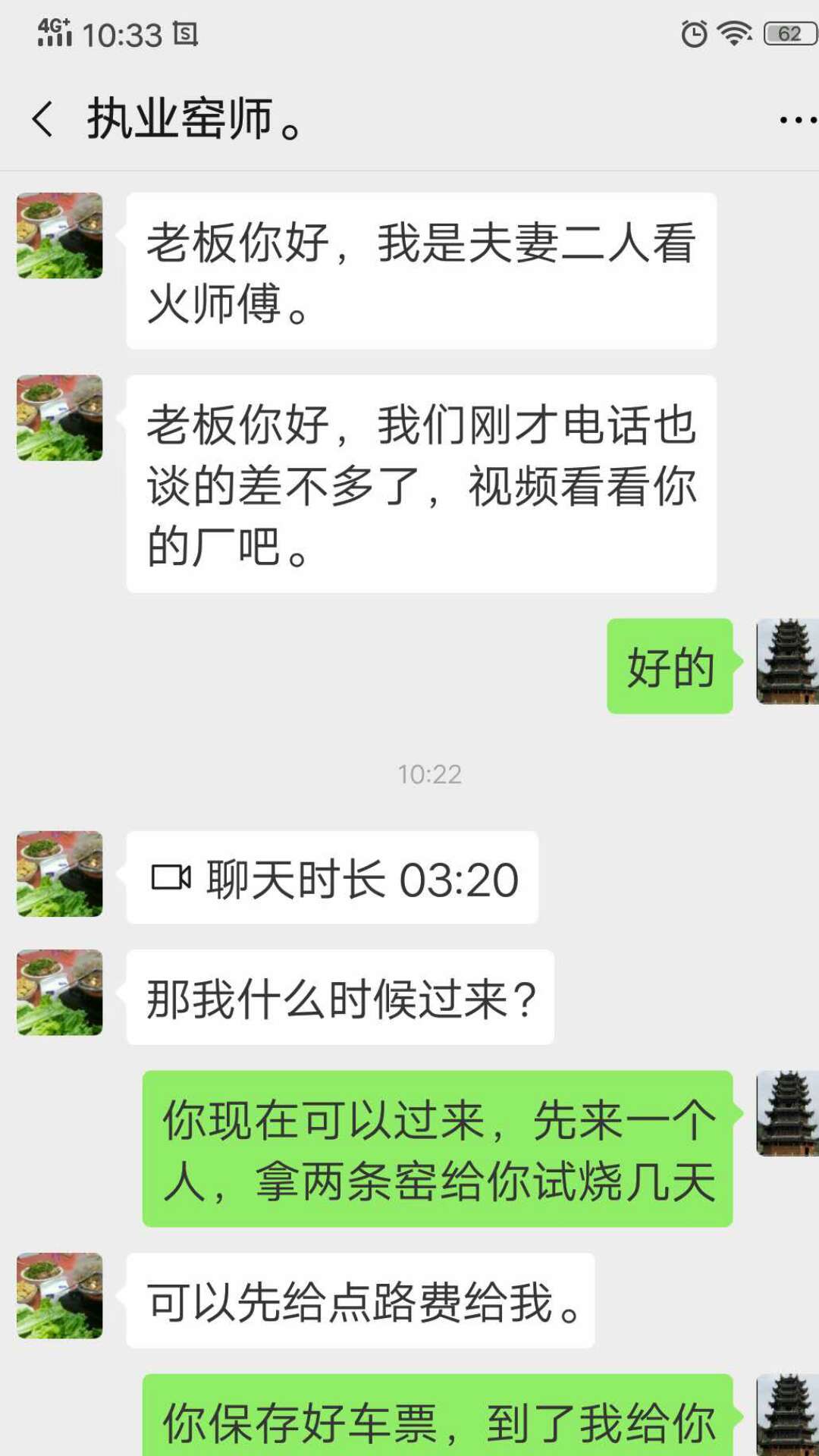The image size is (819, 1456).
Task: Open my pagoda avatar beside 好的
Action: point(787,662)
